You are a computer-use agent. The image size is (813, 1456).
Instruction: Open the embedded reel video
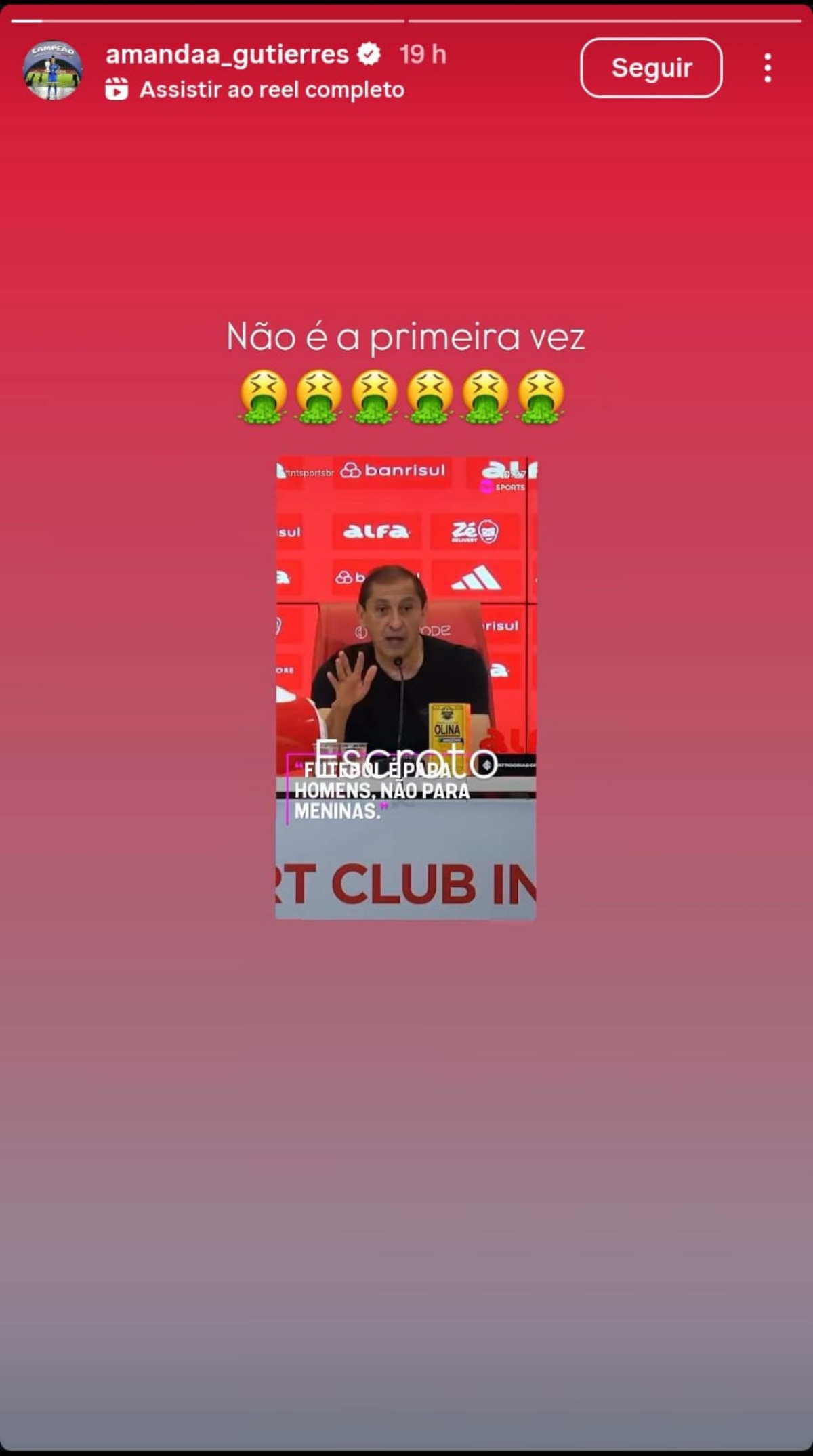[405, 687]
